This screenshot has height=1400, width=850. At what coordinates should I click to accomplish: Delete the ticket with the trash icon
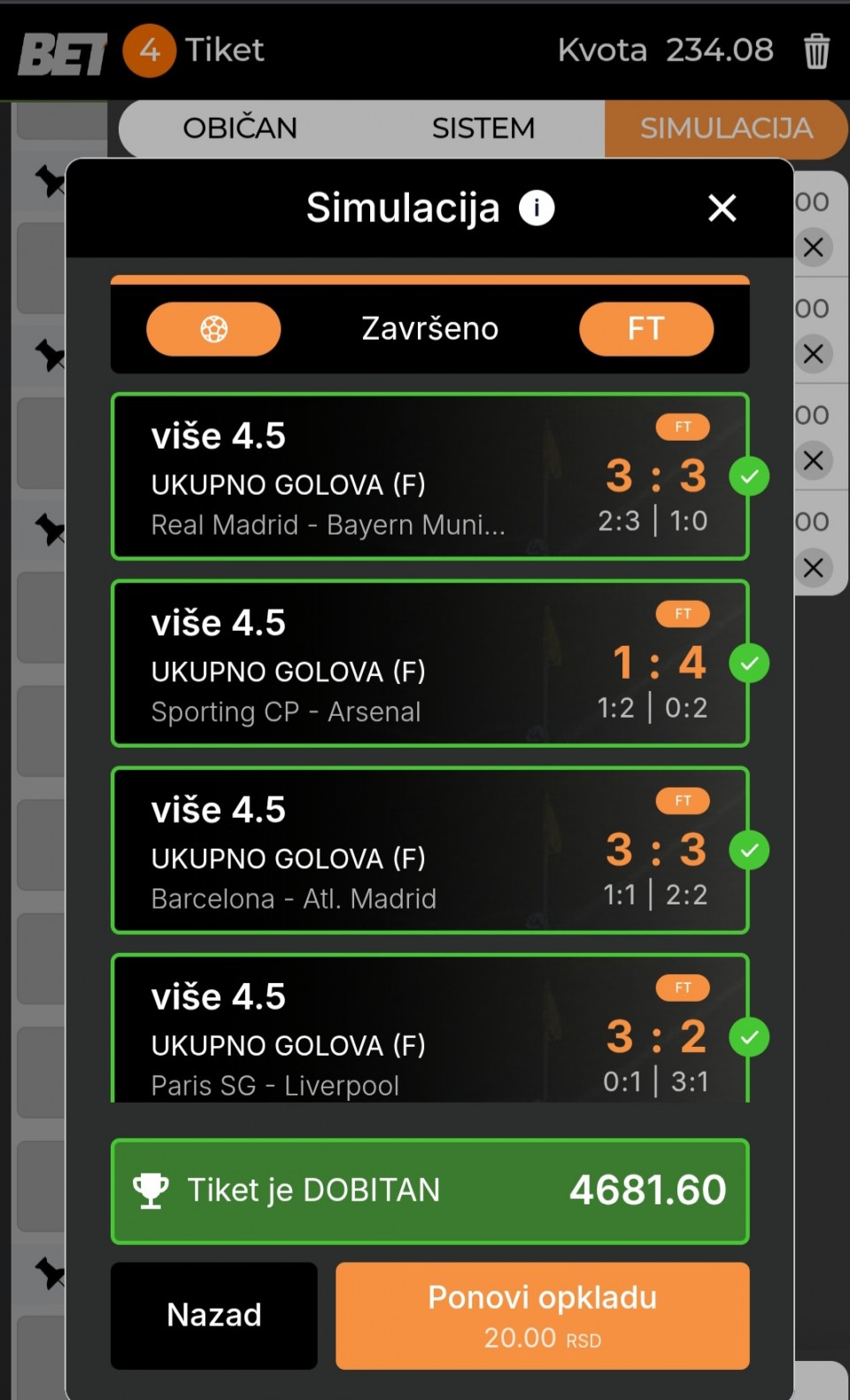pos(816,50)
